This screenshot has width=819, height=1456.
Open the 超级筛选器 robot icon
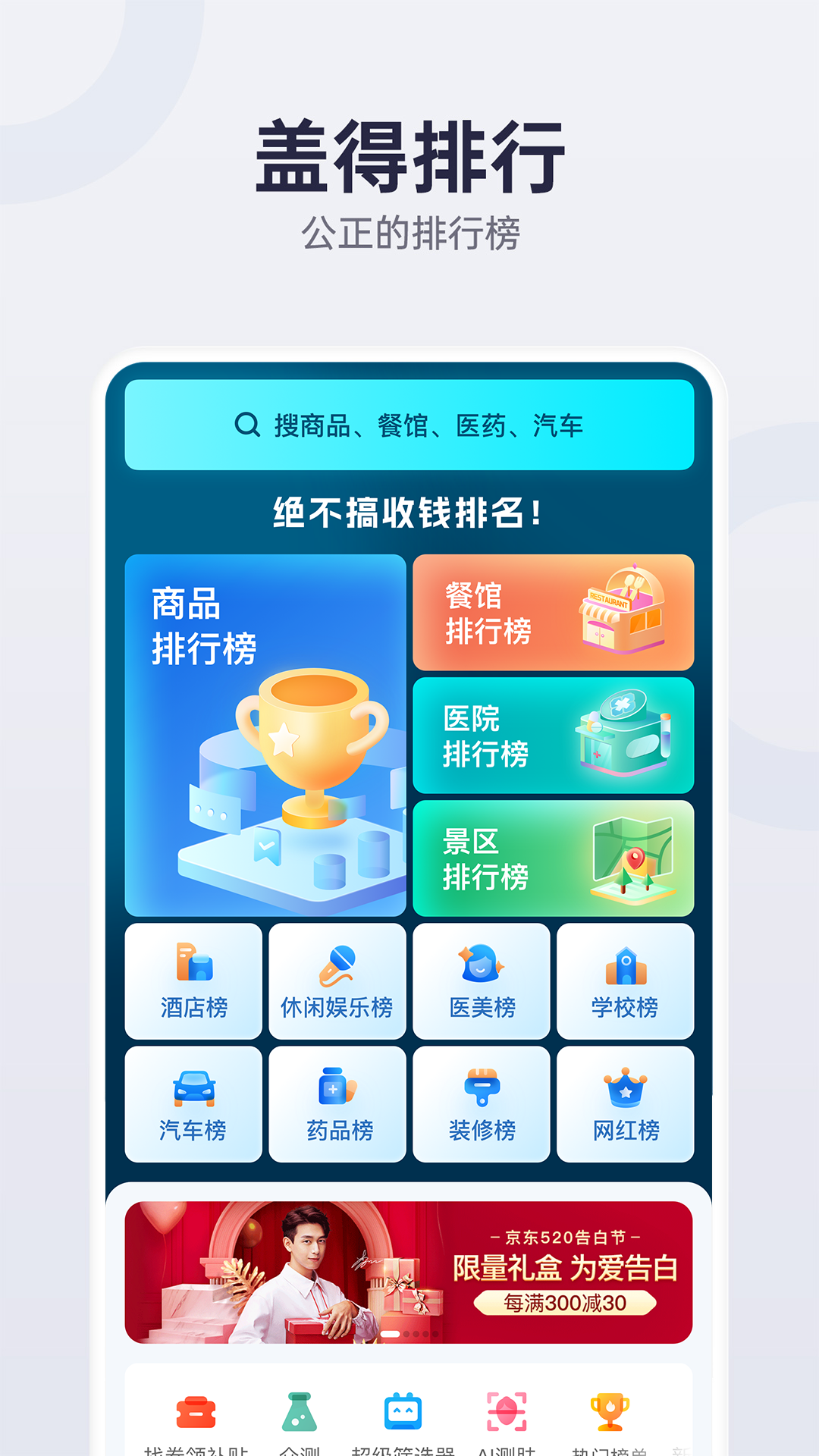coord(402,1410)
